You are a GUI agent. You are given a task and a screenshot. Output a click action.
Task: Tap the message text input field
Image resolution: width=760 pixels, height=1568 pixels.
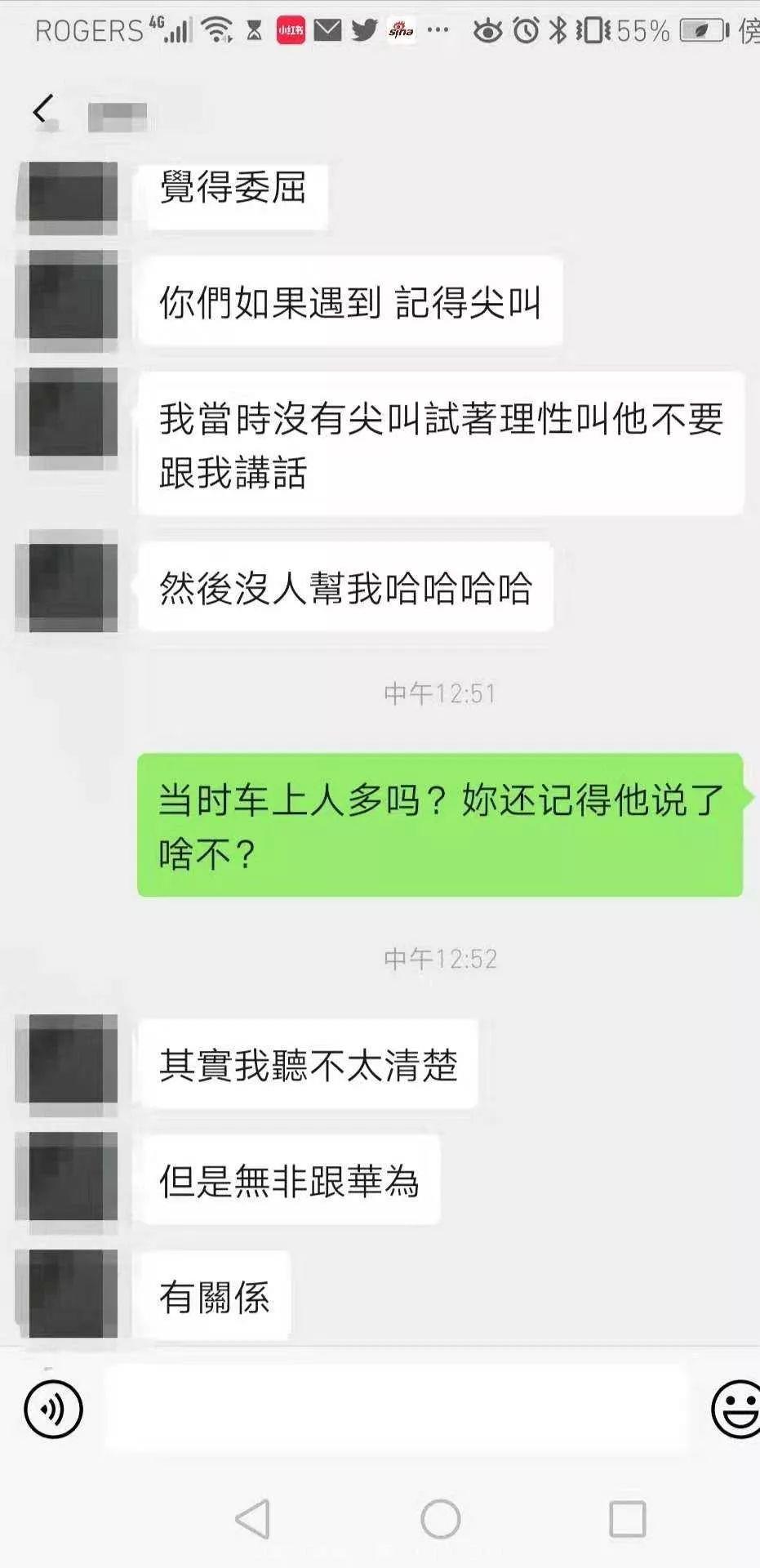pyautogui.click(x=396, y=1409)
